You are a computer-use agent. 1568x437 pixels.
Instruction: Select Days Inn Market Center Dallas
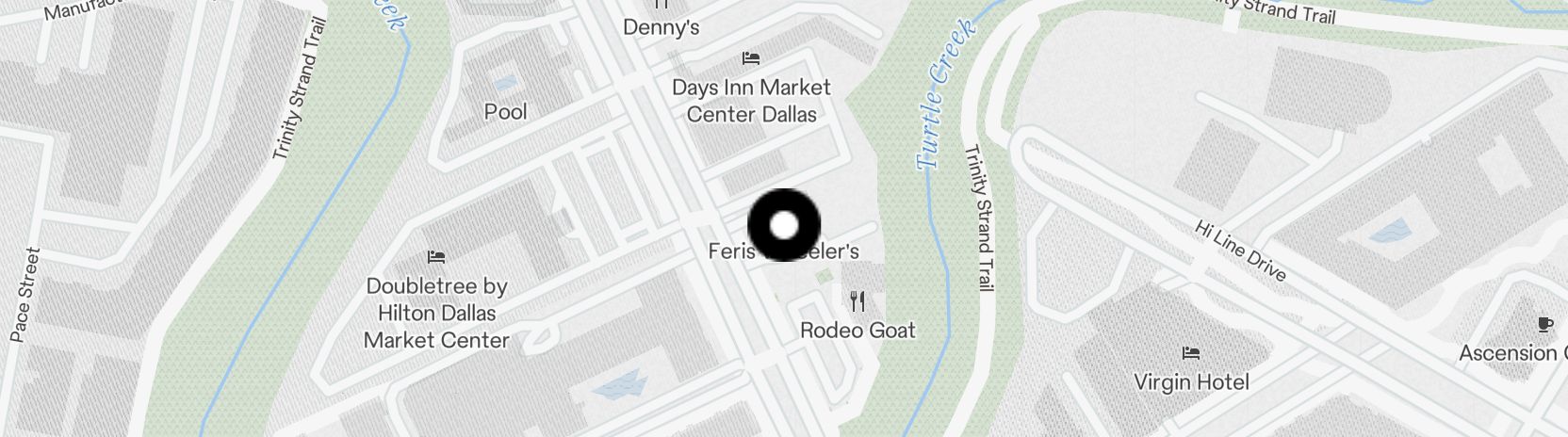[x=751, y=60]
